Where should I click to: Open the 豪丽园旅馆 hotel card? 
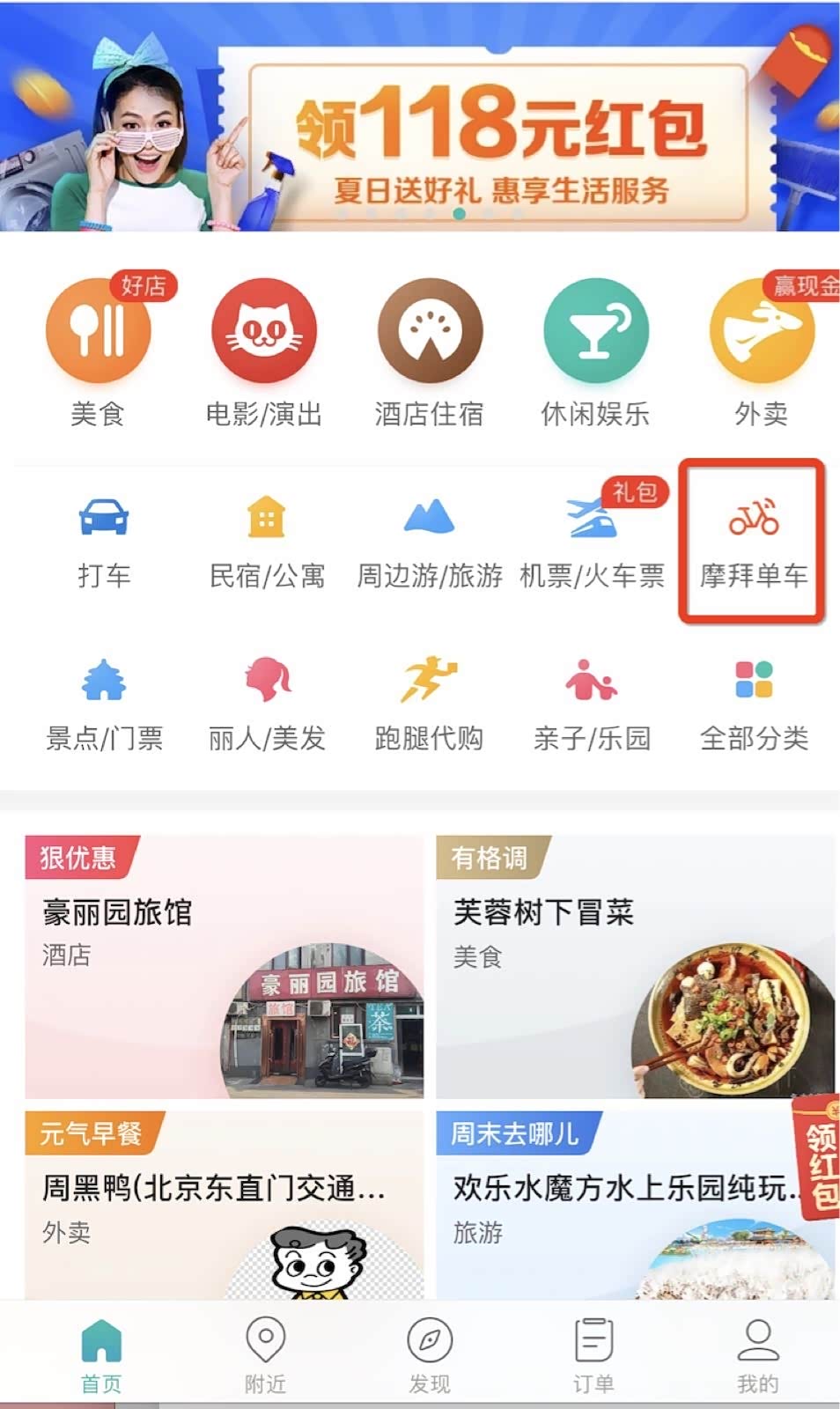click(224, 966)
